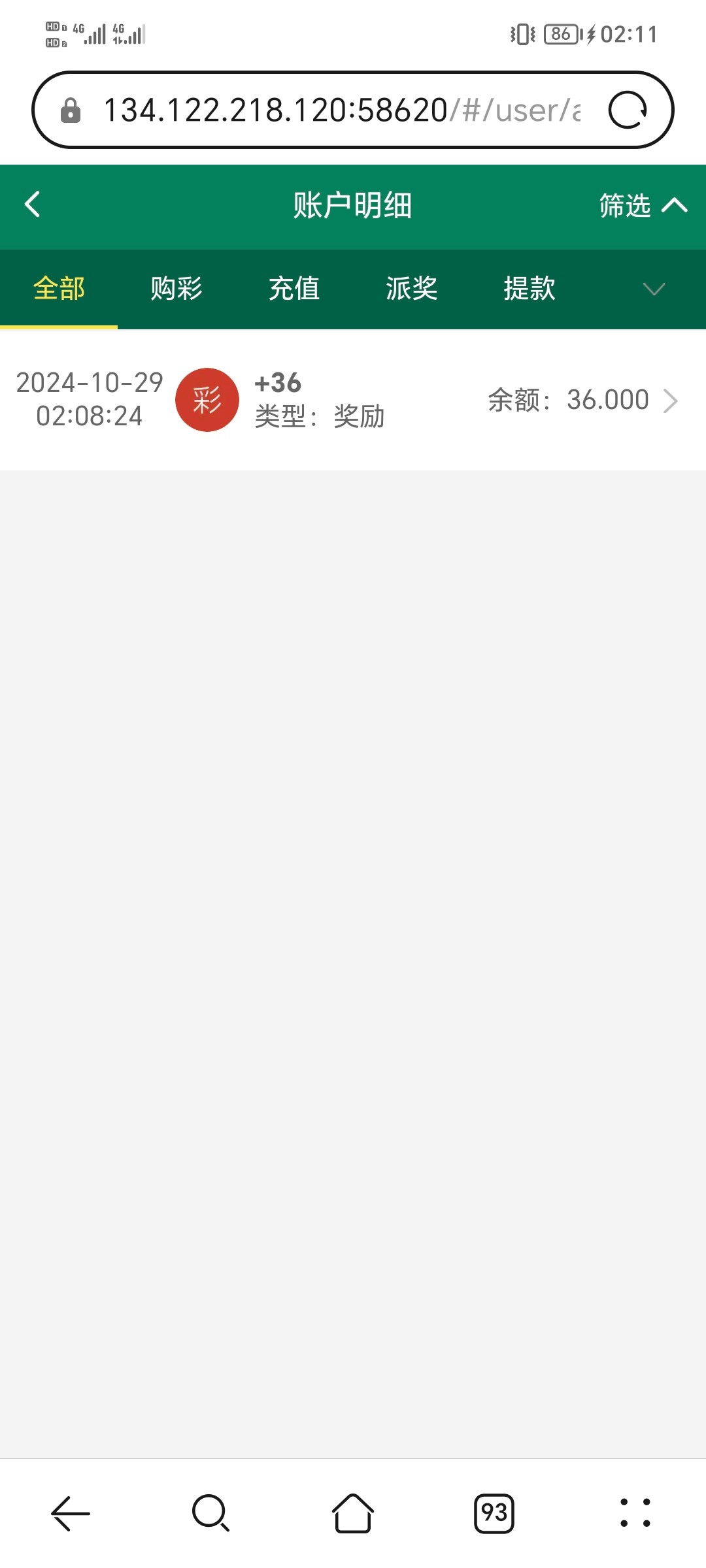Expand more tabs with the down chevron
Image resolution: width=706 pixels, height=1568 pixels.
coord(654,289)
